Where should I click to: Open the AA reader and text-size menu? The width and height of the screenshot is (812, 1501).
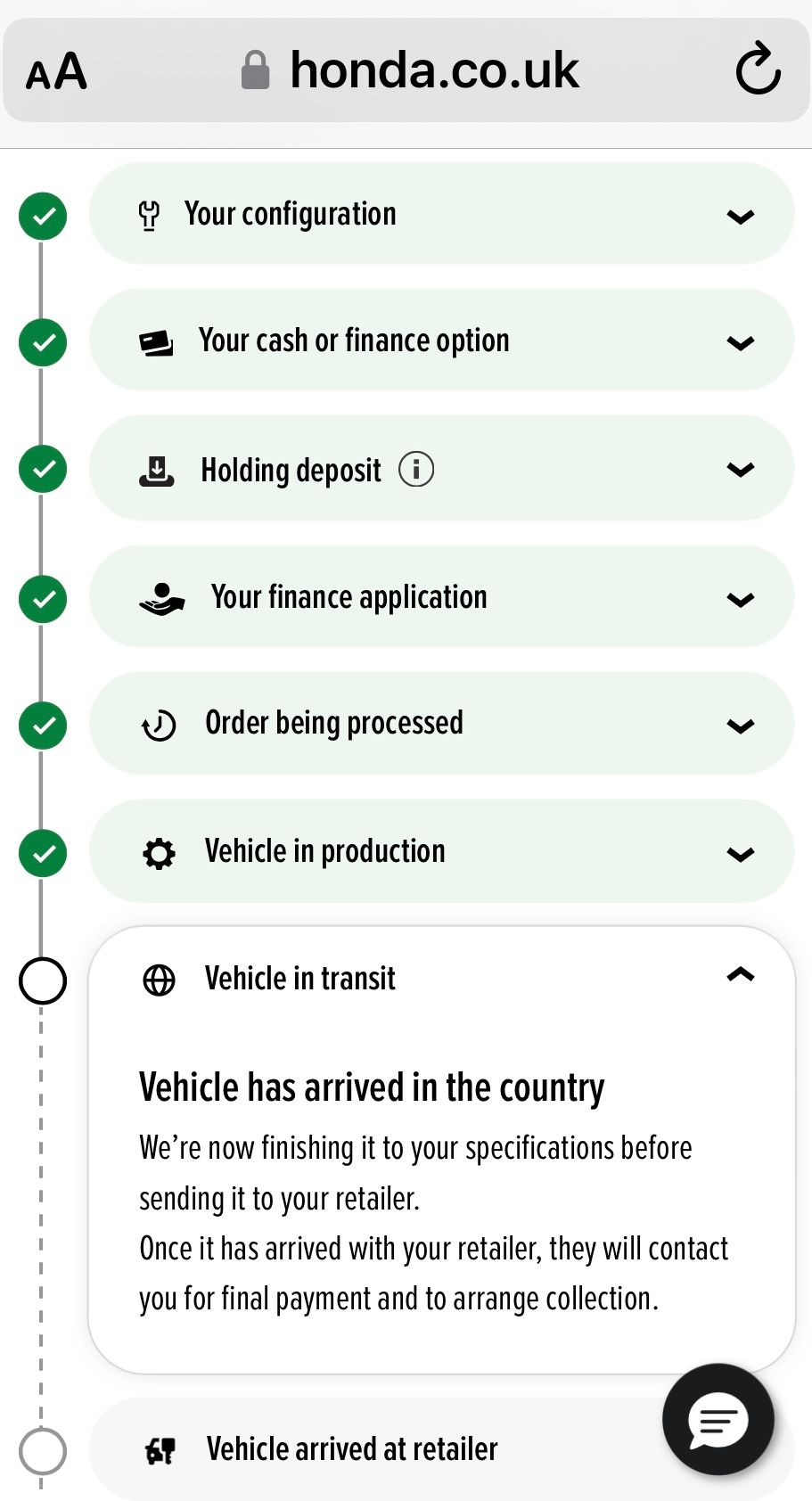(56, 71)
